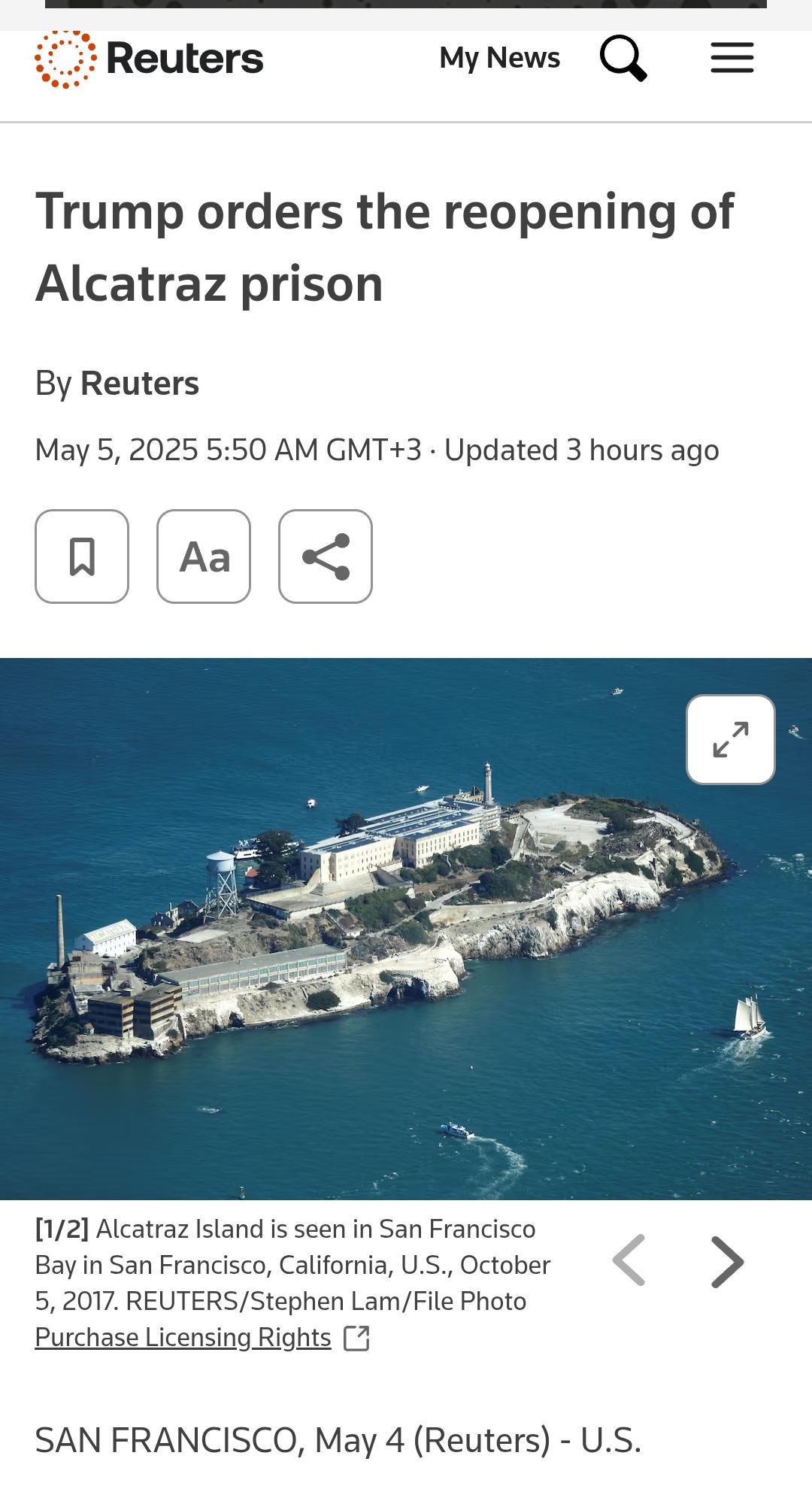This screenshot has height=1504, width=812.
Task: Expand the Alcatraz photo to fullscreen
Action: click(731, 739)
